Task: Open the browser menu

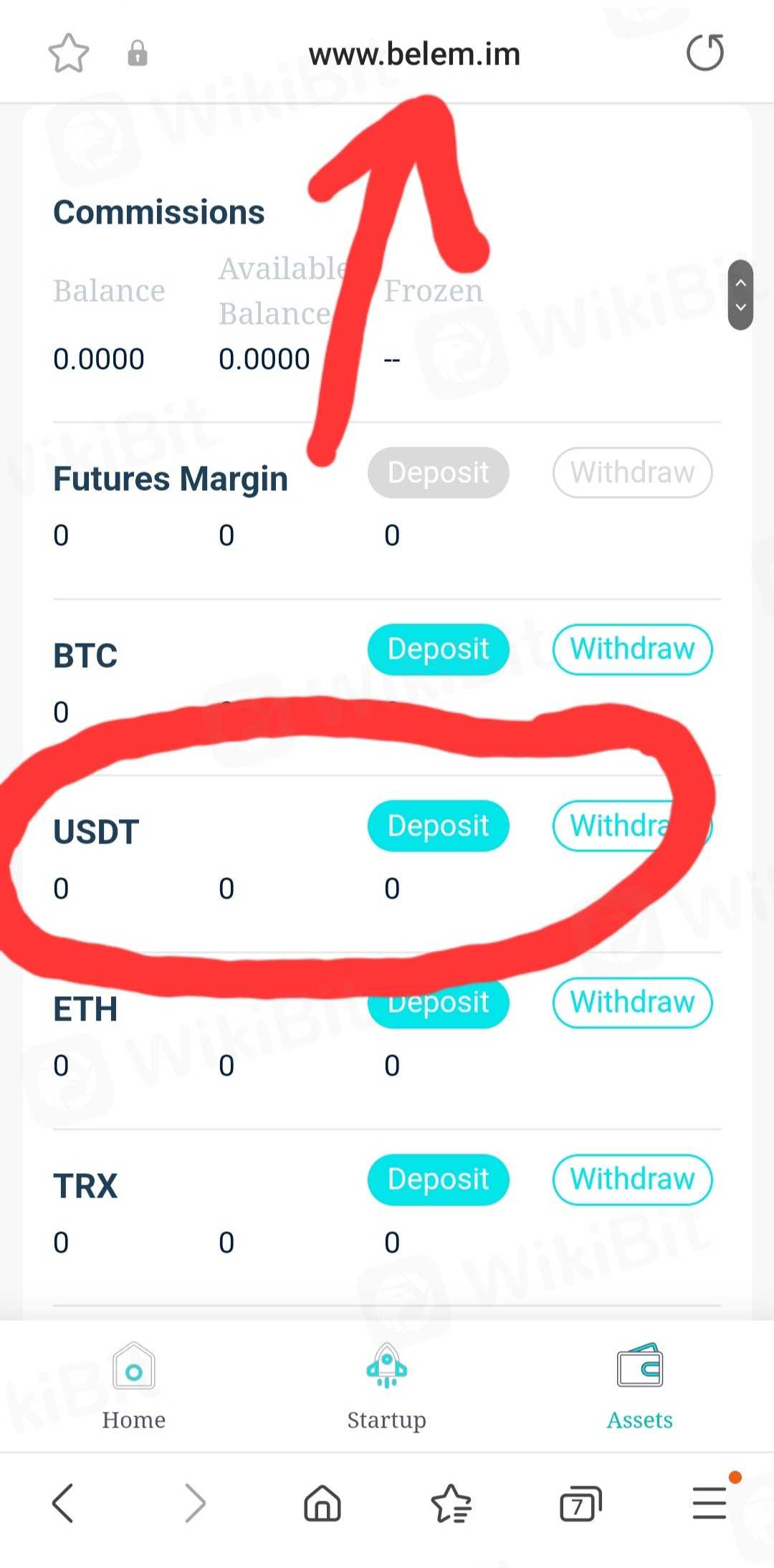Action: tap(709, 1503)
